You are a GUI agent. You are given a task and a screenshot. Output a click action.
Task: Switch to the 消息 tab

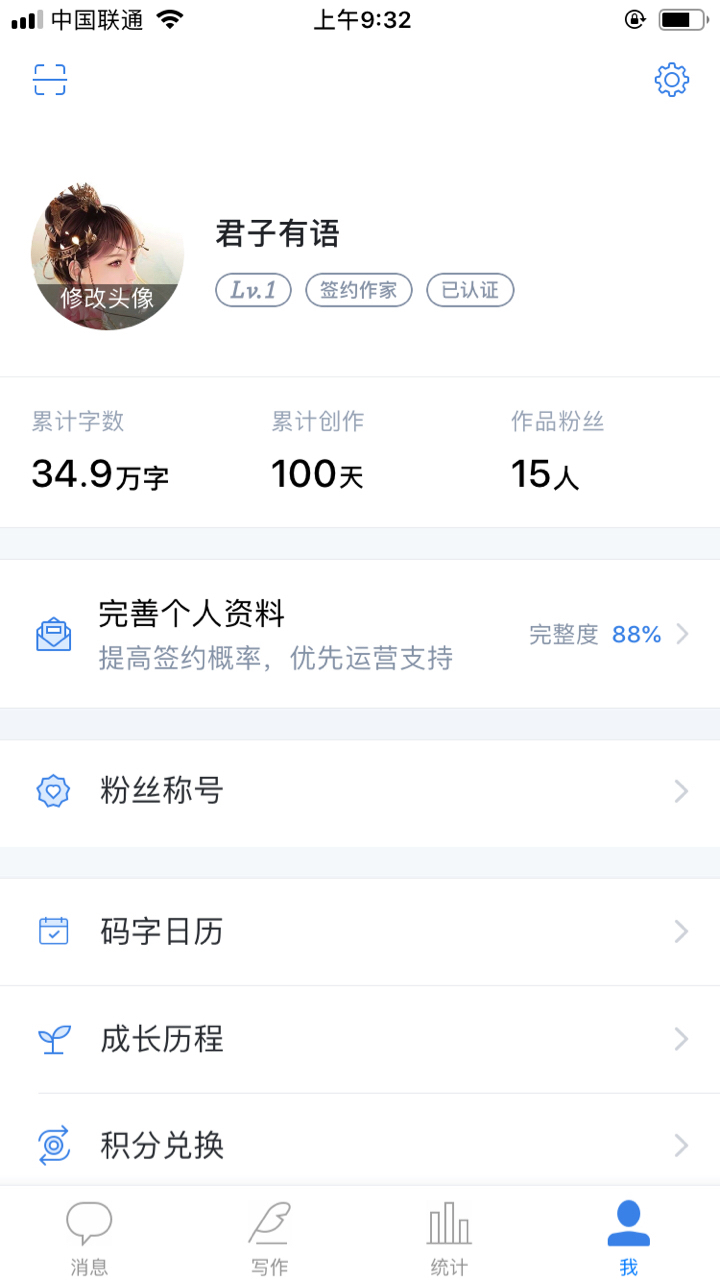pos(89,1238)
